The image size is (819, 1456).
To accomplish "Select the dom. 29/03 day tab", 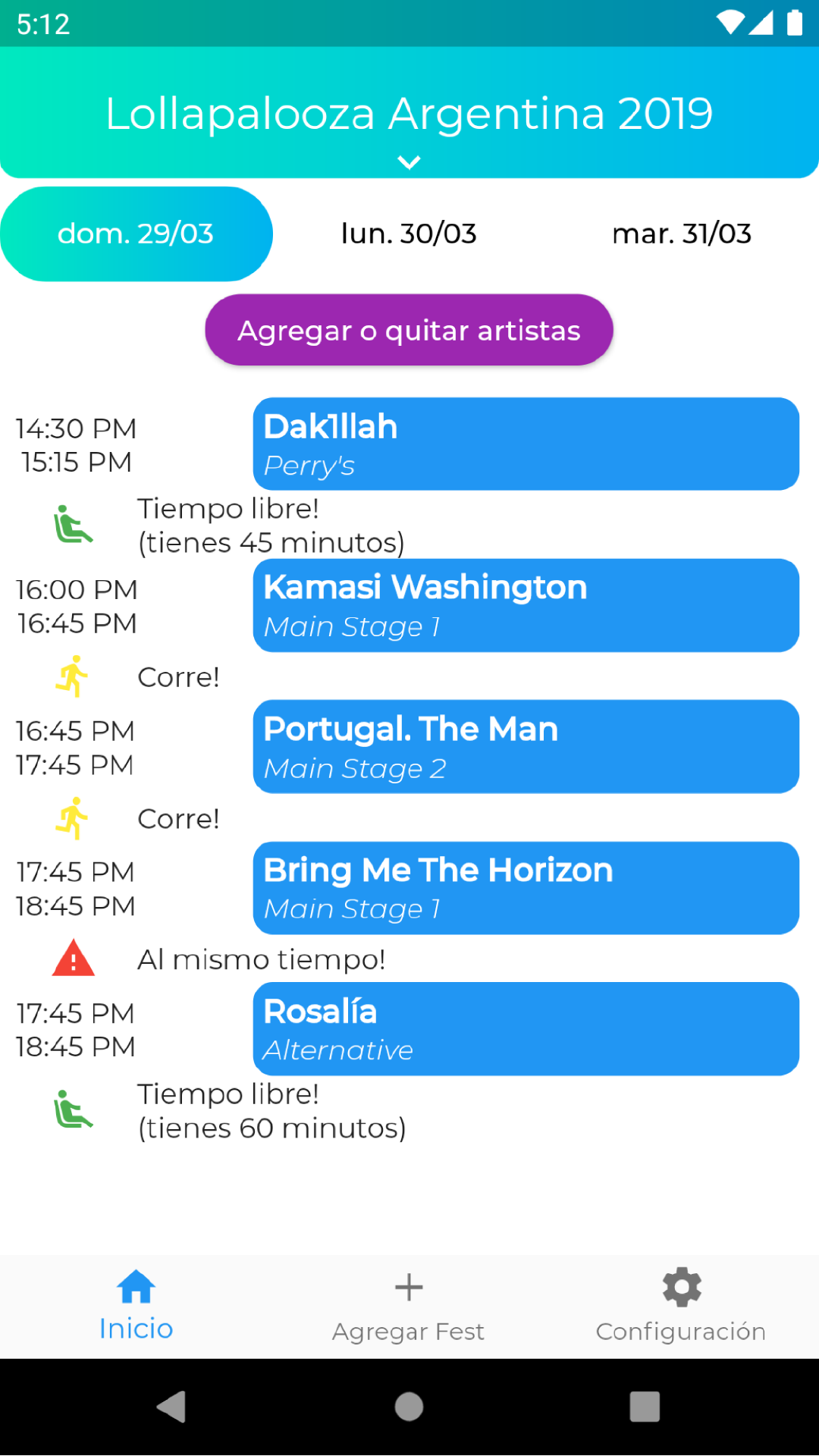I will [x=136, y=234].
